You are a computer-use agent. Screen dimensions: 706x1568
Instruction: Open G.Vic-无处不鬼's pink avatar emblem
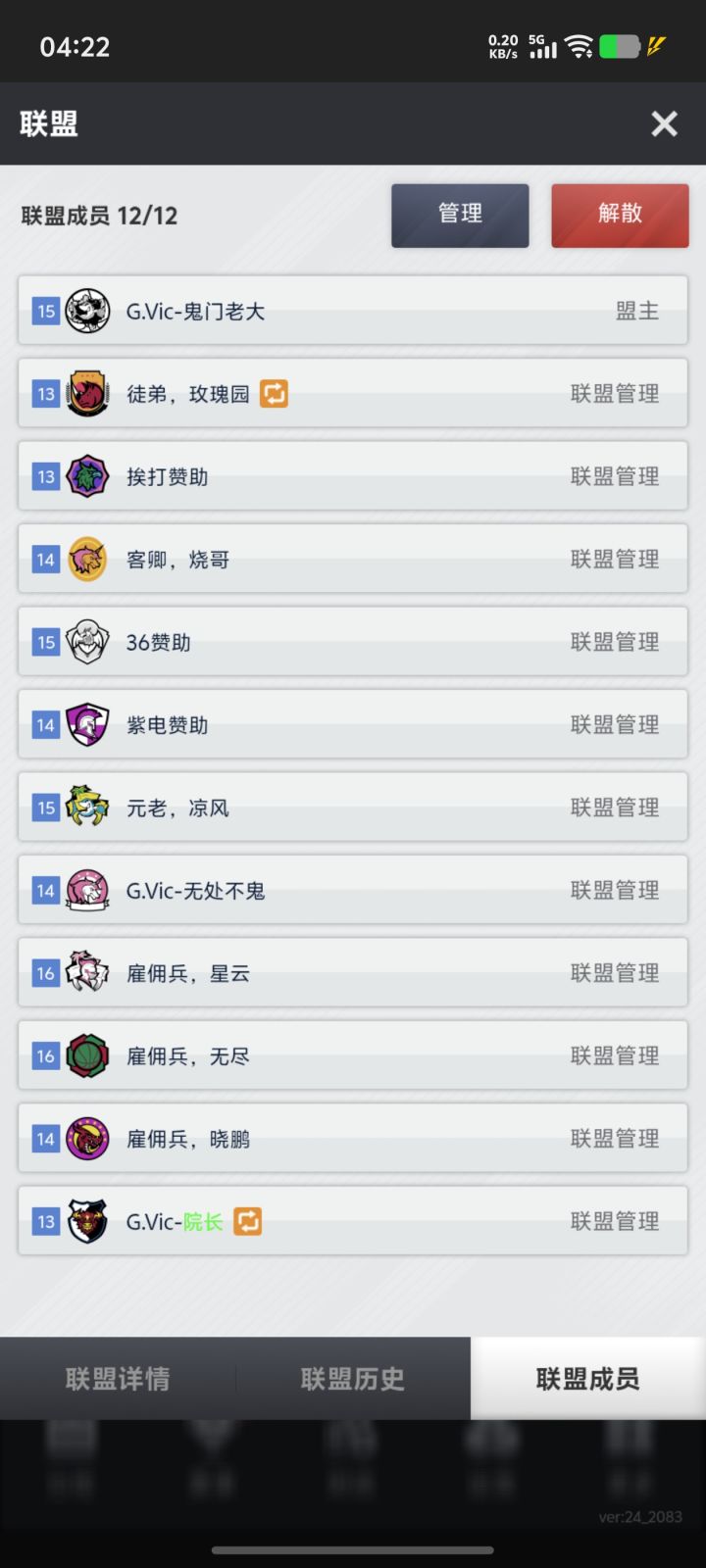click(x=87, y=890)
